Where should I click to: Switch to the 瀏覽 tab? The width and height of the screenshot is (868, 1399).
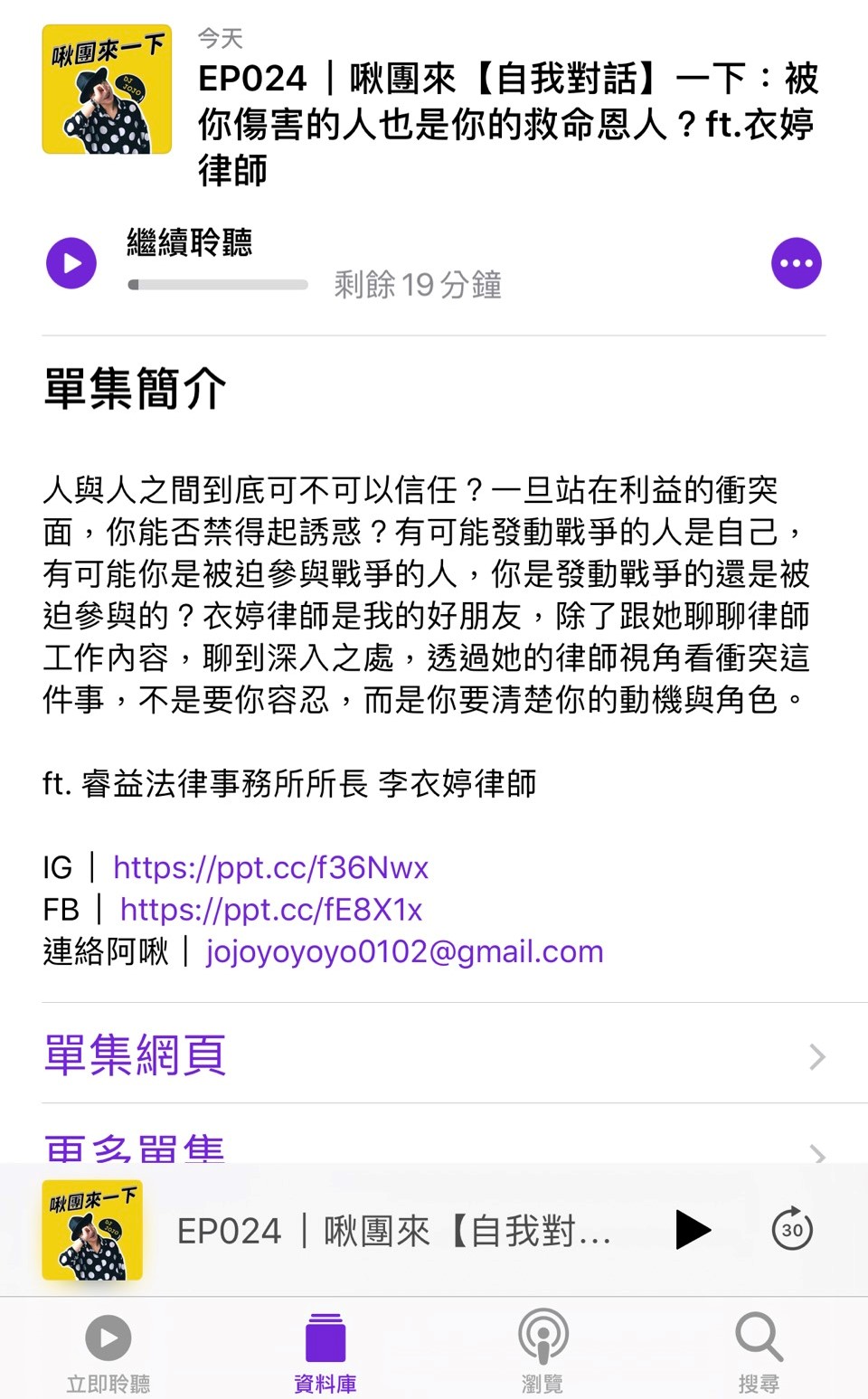pos(542,1349)
